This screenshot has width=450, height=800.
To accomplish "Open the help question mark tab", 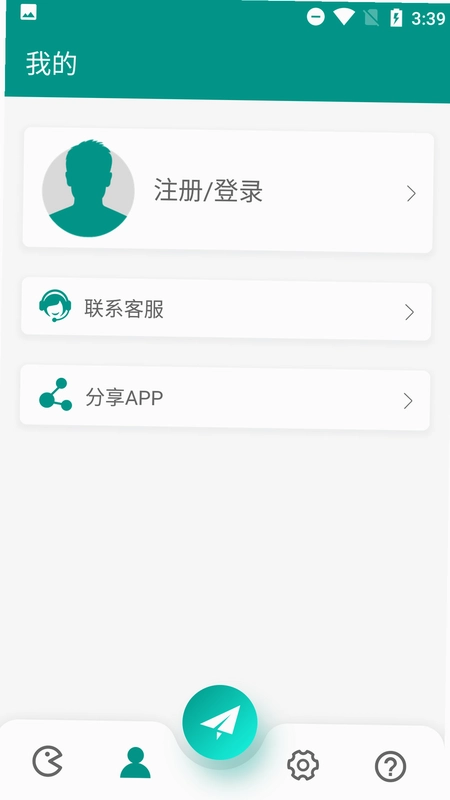I will pos(390,766).
